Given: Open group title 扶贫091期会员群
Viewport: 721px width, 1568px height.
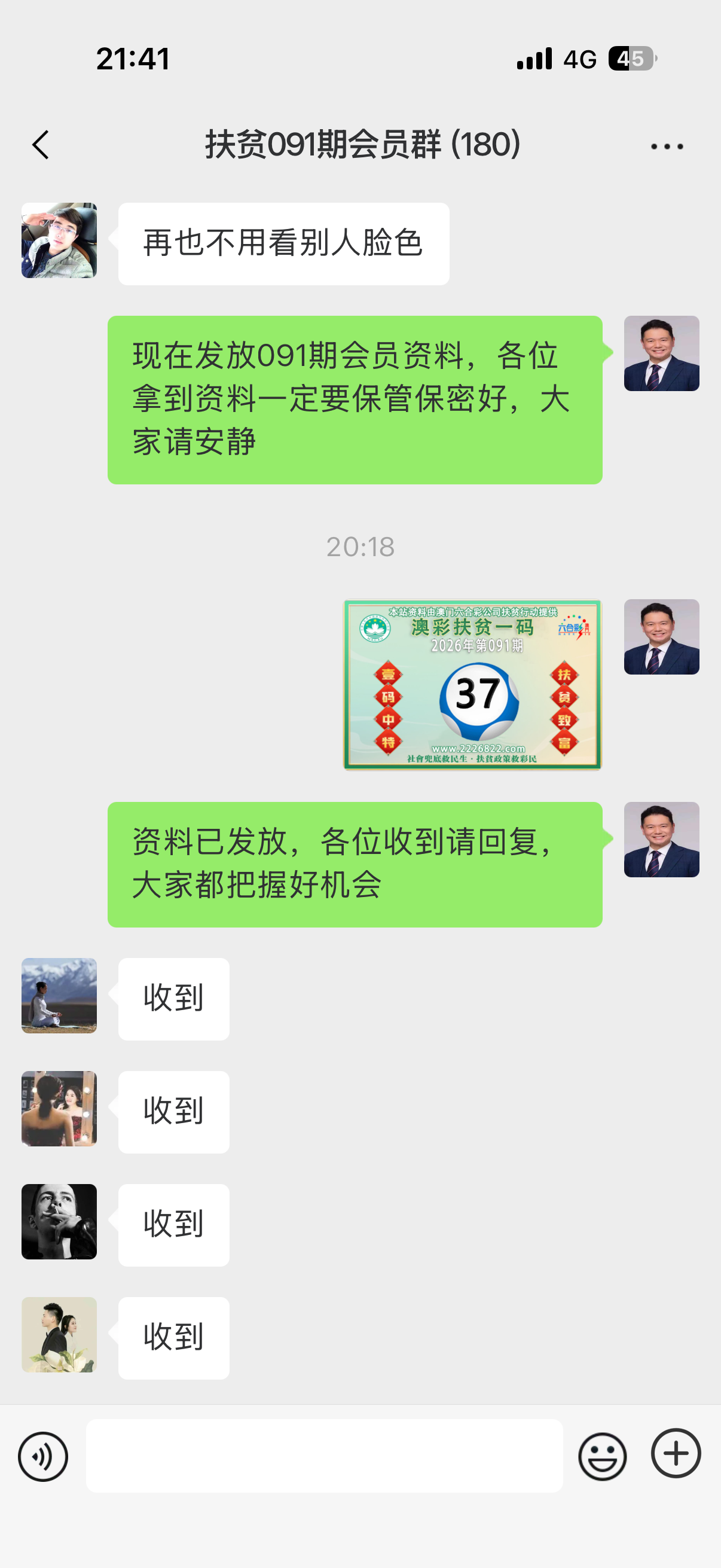Looking at the screenshot, I should click(362, 145).
